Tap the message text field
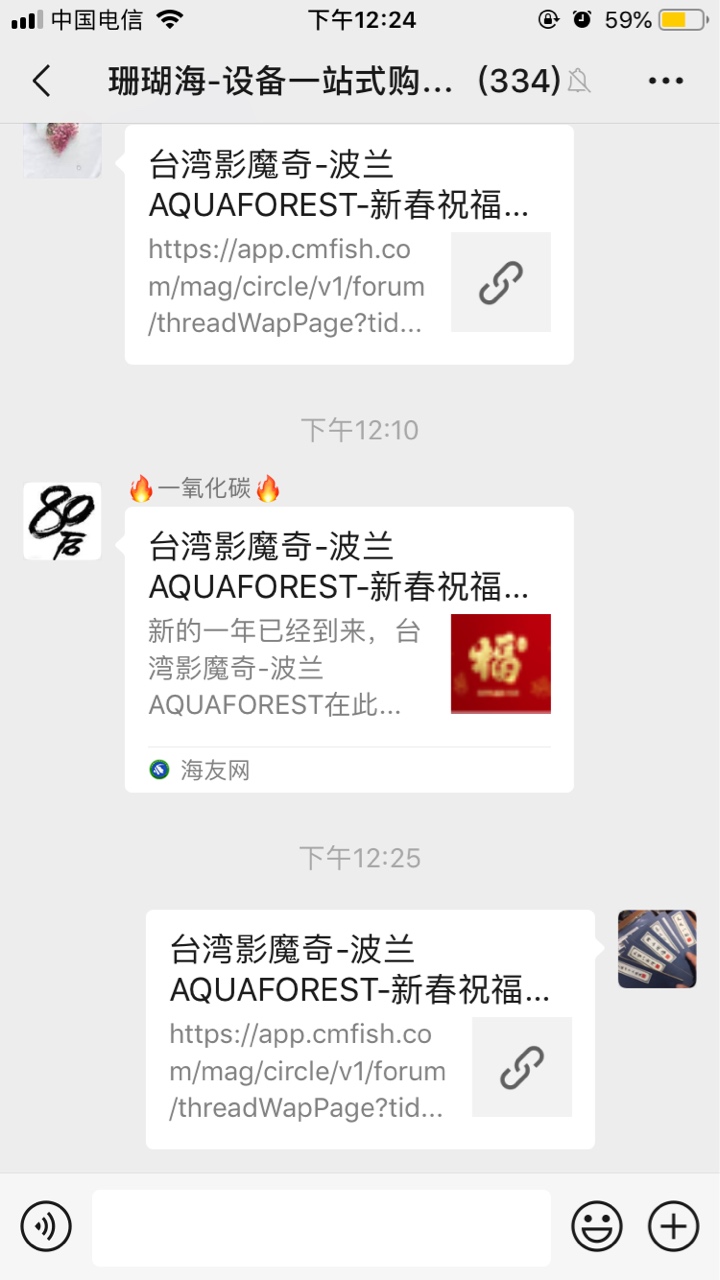The image size is (720, 1280). tap(321, 1227)
